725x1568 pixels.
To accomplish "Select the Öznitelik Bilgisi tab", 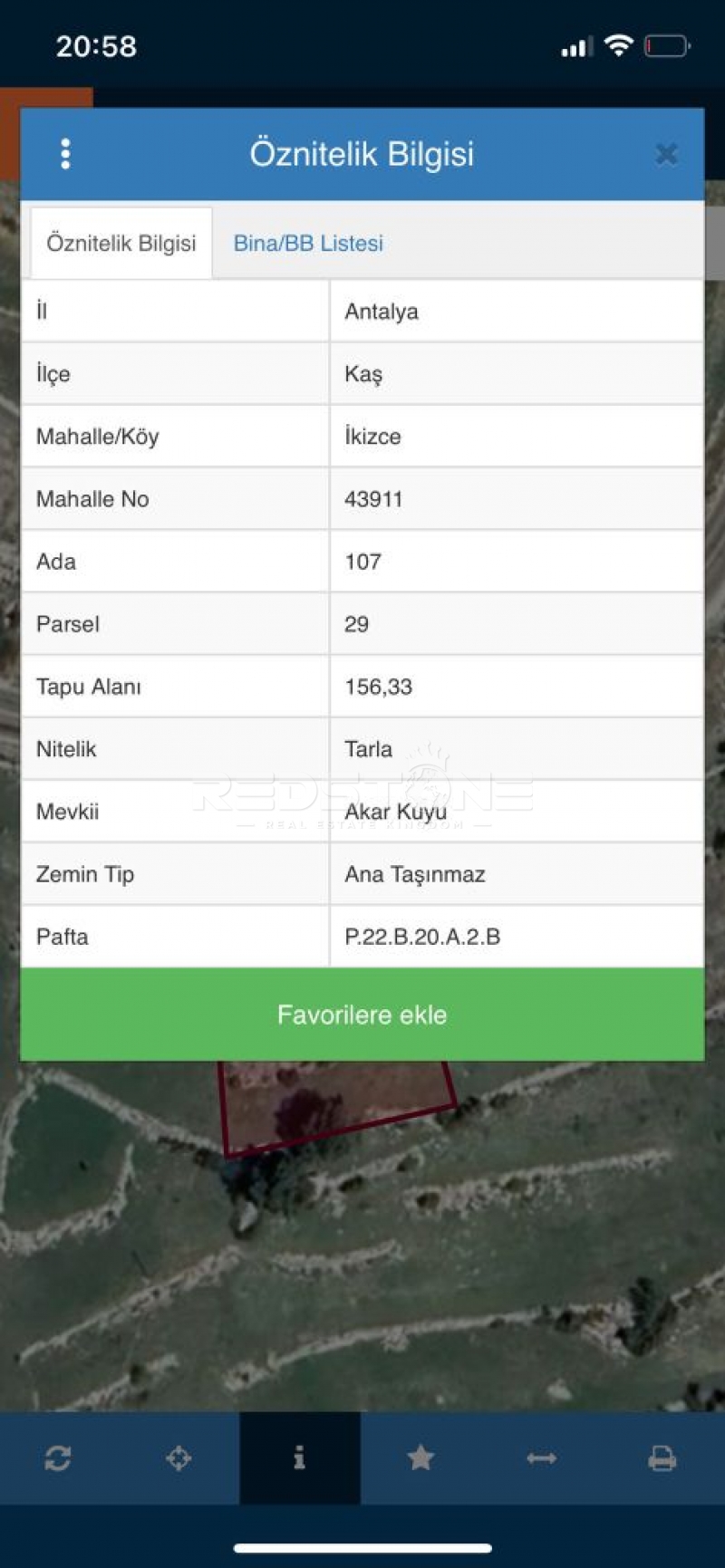I will [121, 243].
